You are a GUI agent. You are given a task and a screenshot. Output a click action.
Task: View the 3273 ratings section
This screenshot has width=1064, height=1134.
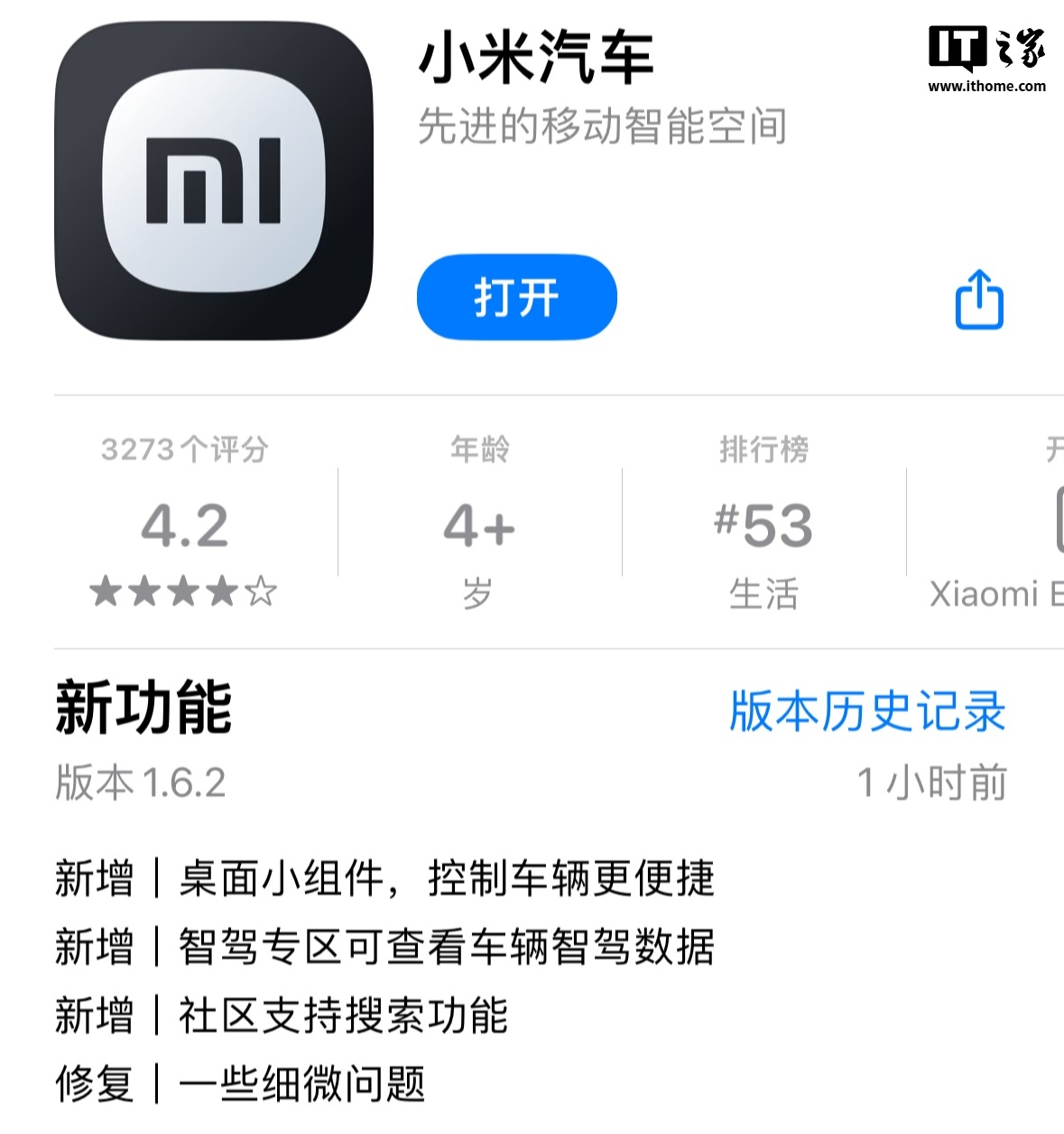point(184,525)
